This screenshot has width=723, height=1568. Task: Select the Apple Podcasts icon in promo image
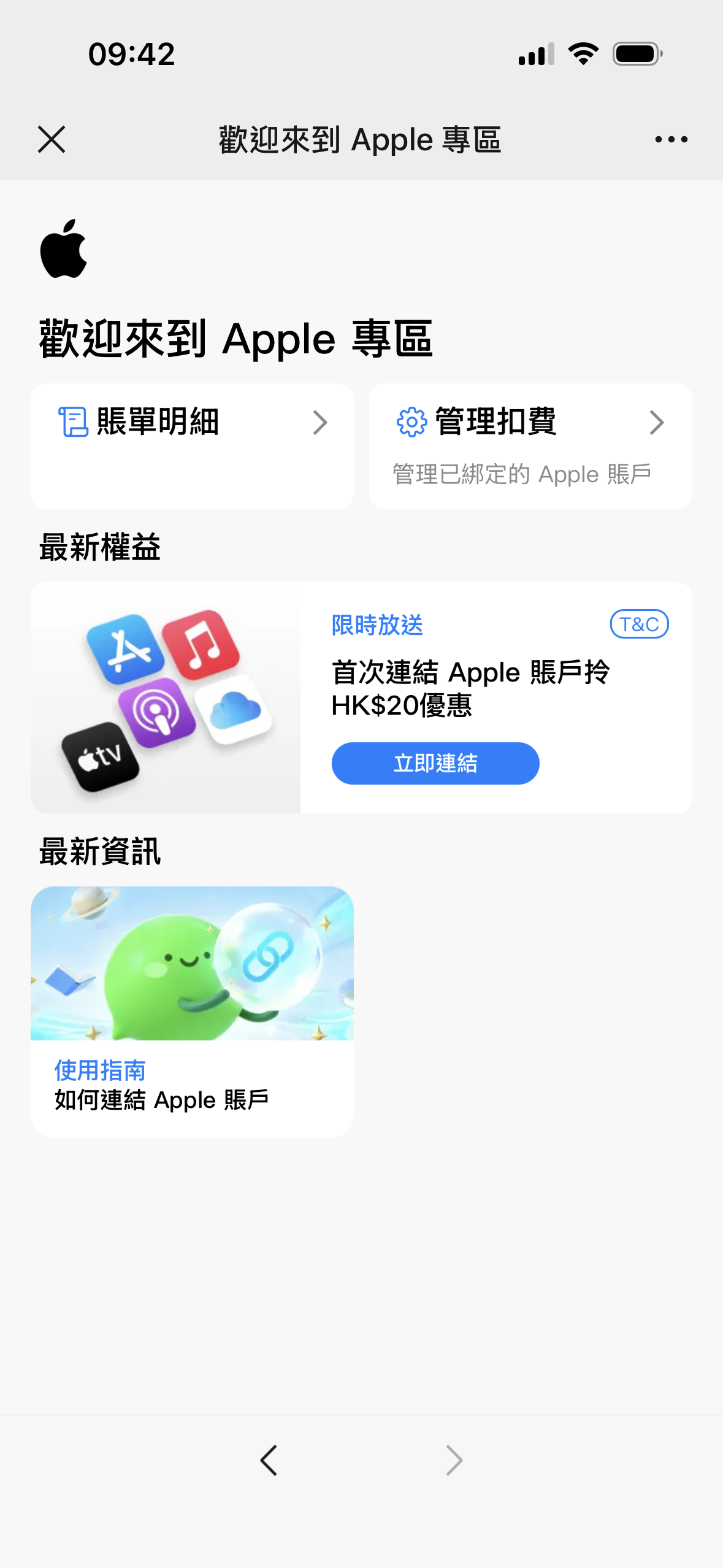pos(158,713)
